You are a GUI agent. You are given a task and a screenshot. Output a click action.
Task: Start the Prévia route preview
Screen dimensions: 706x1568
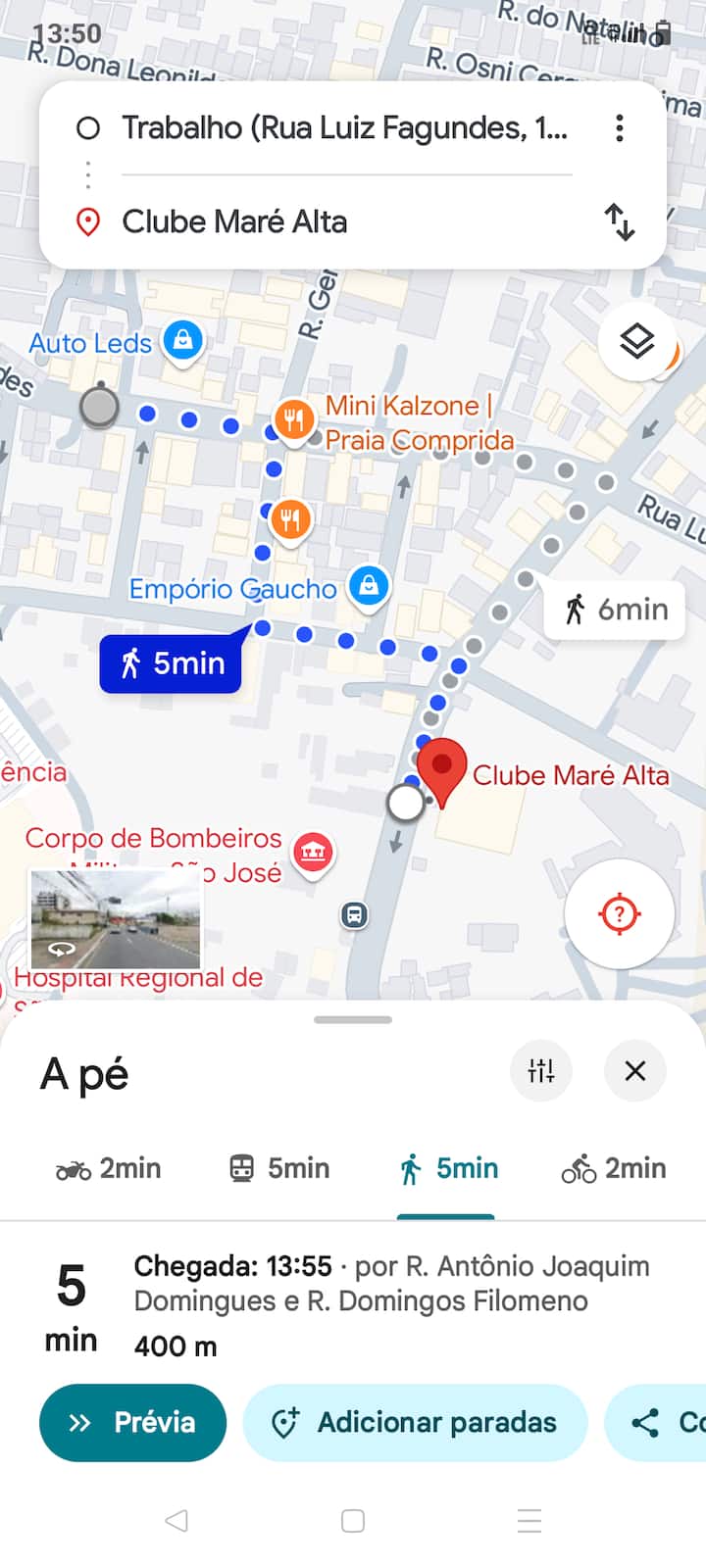coord(132,1423)
